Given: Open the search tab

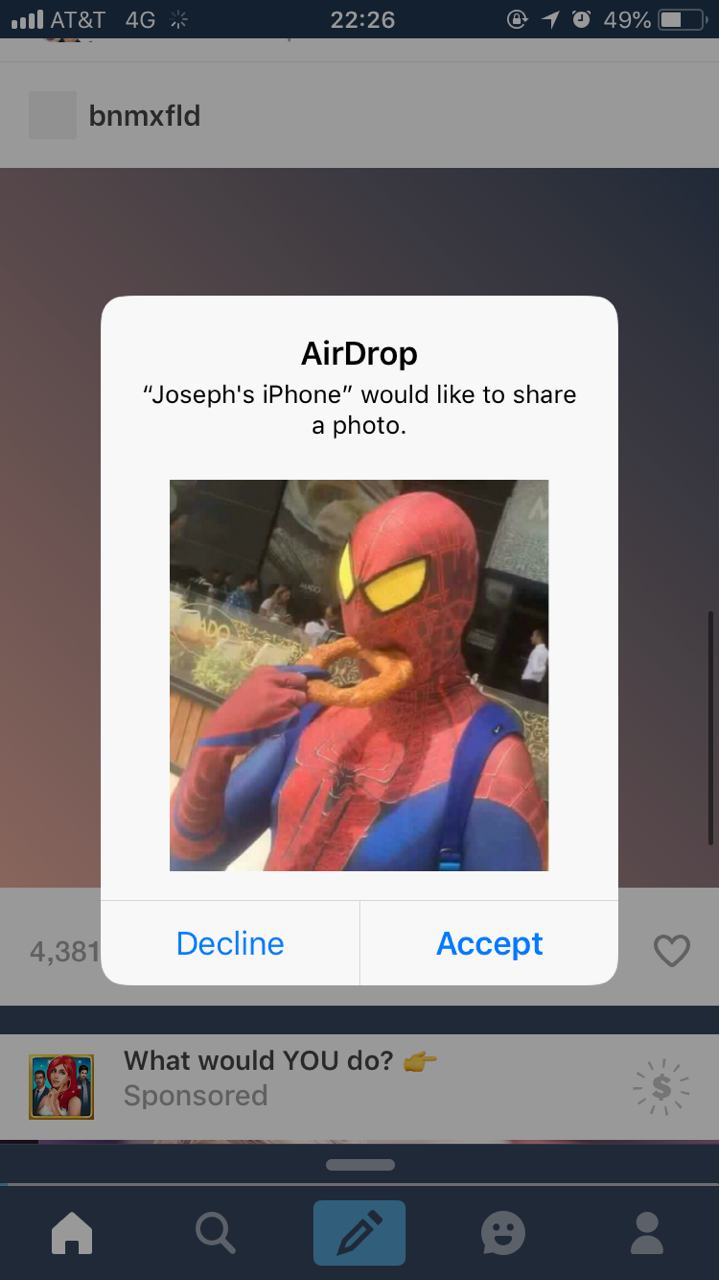Looking at the screenshot, I should click(x=215, y=1233).
